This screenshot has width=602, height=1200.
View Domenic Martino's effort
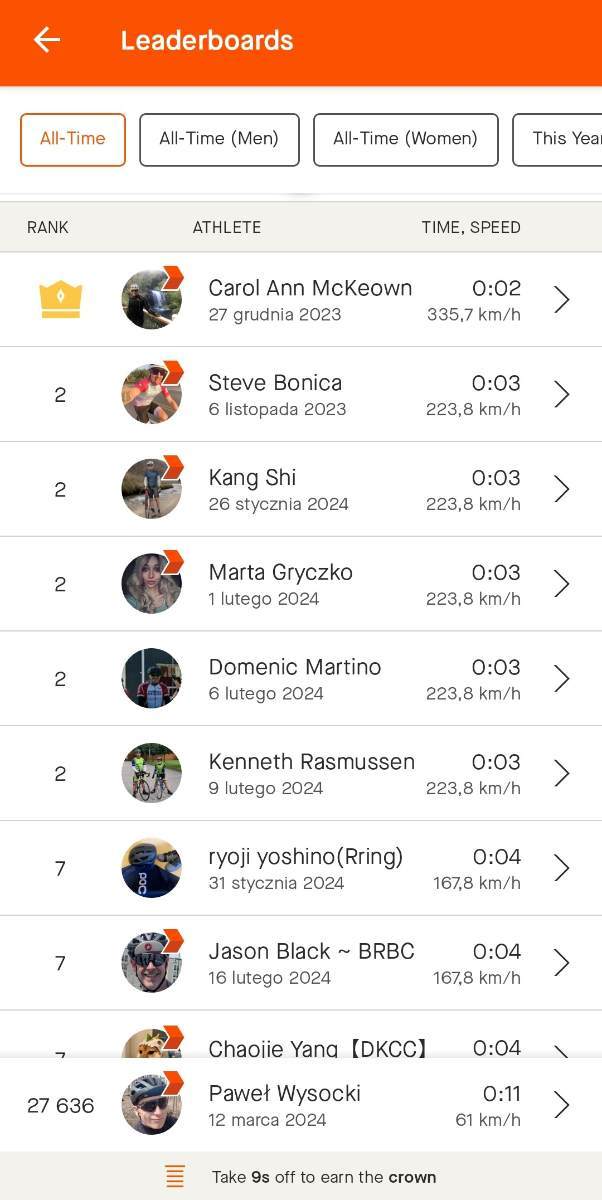(301, 679)
